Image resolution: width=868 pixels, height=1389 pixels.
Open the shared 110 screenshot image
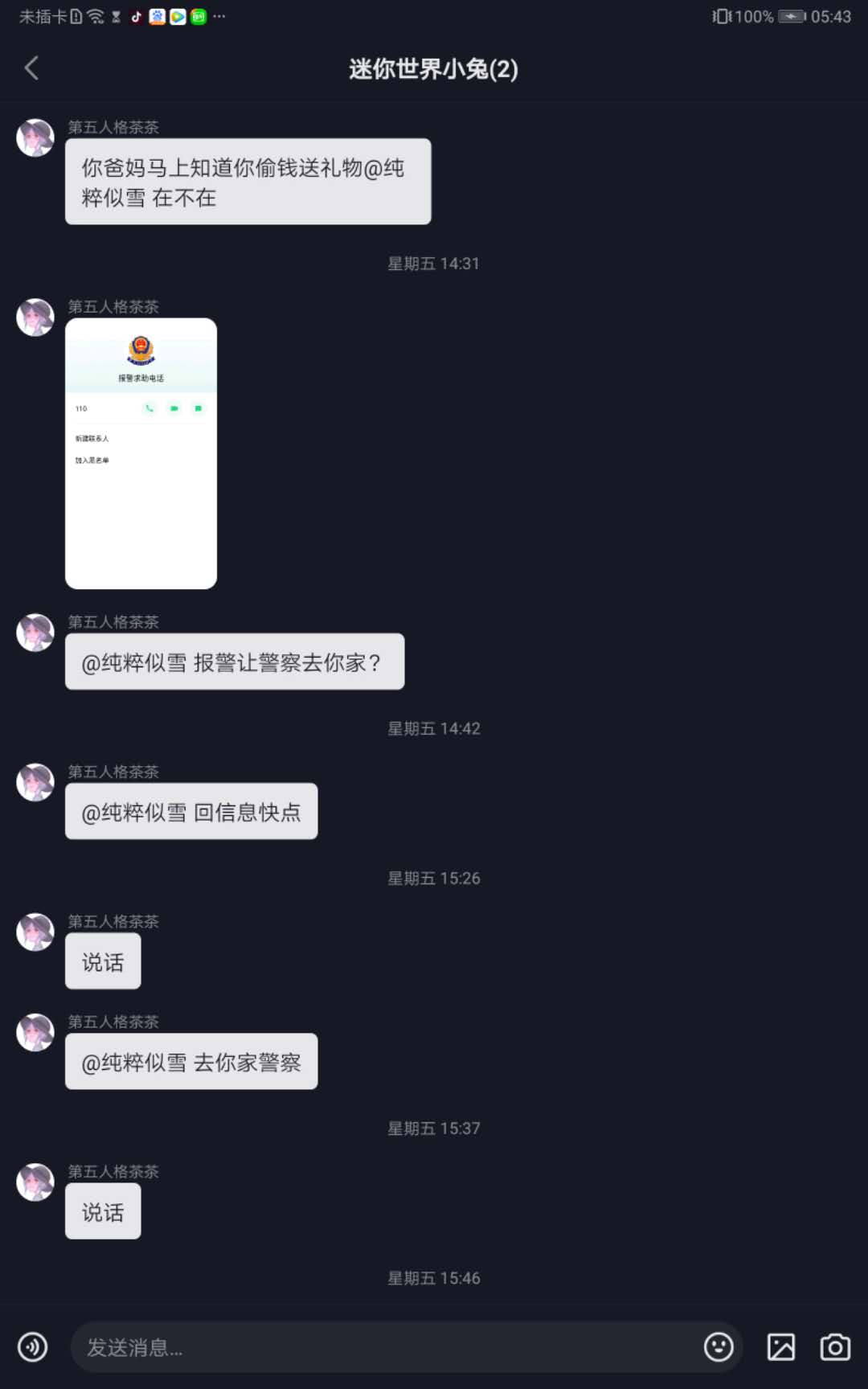tap(141, 453)
